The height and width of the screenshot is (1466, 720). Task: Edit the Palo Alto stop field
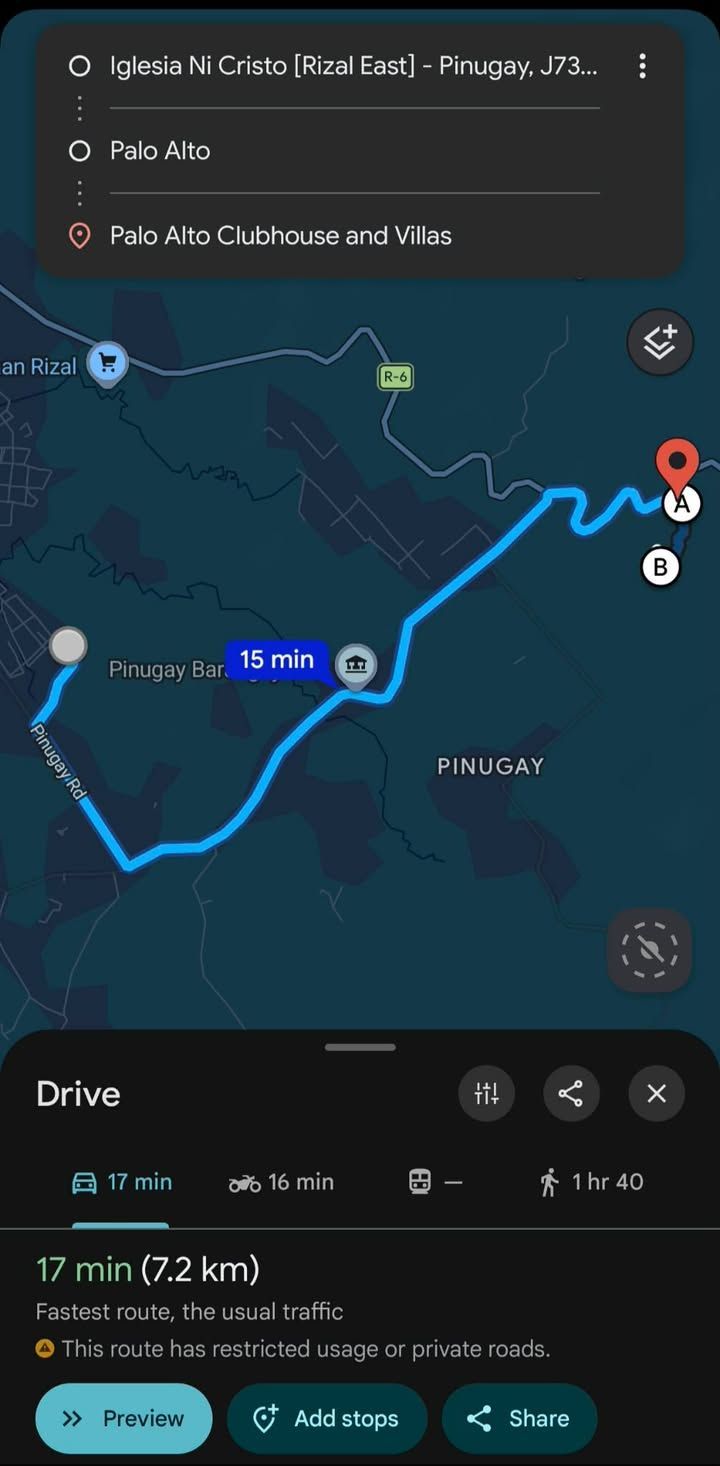tap(352, 151)
